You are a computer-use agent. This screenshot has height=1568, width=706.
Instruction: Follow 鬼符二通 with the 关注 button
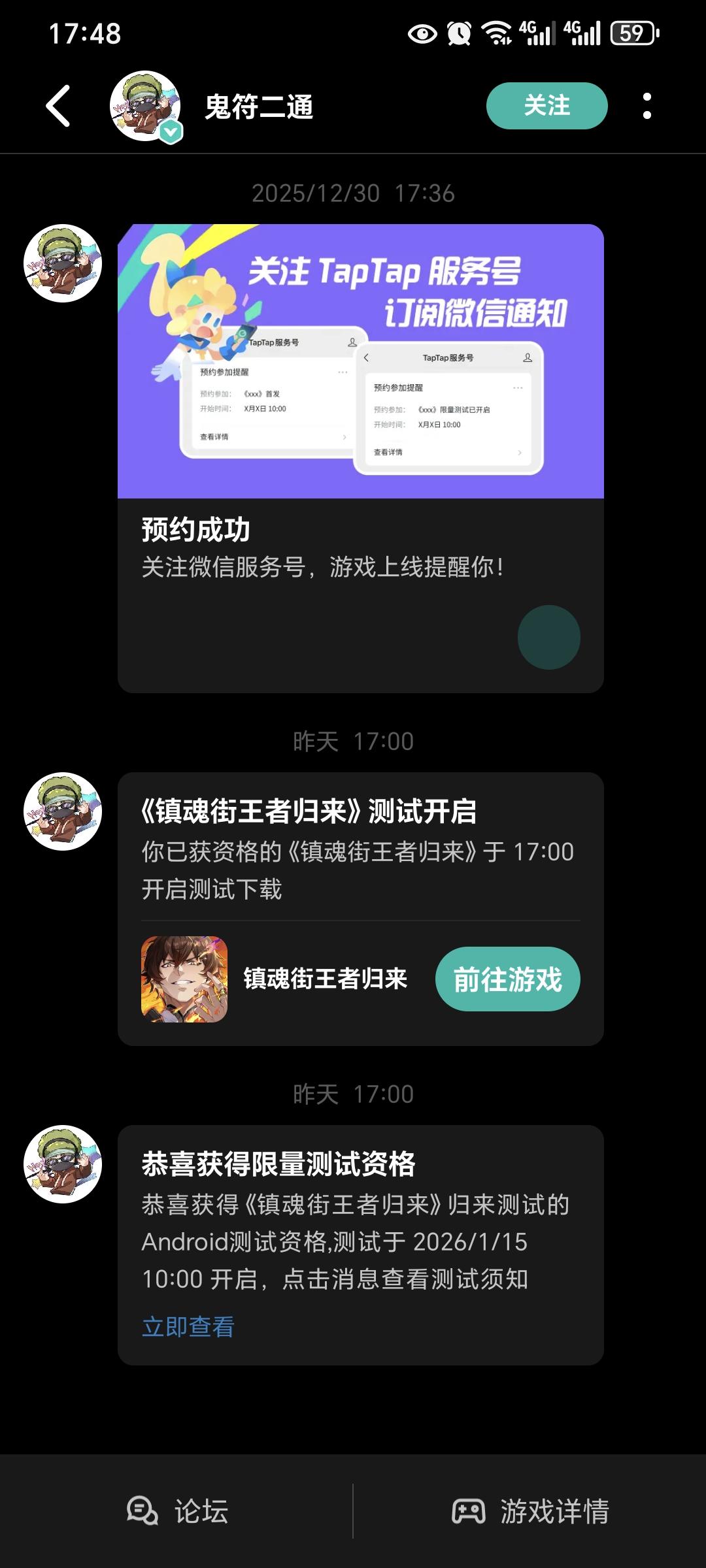[x=546, y=106]
